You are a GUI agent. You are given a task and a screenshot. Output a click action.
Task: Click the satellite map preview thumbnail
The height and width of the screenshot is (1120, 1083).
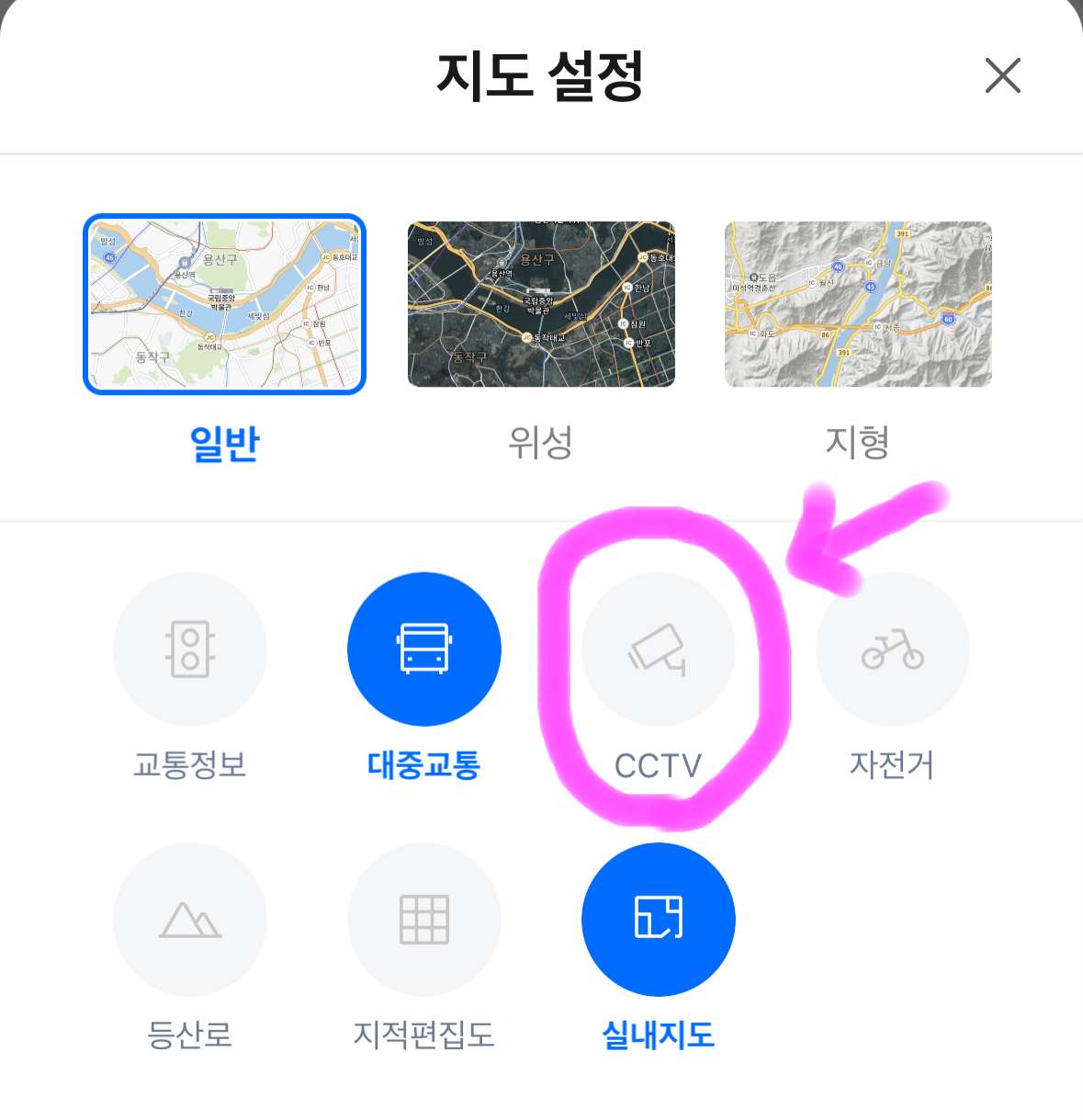pos(541,303)
